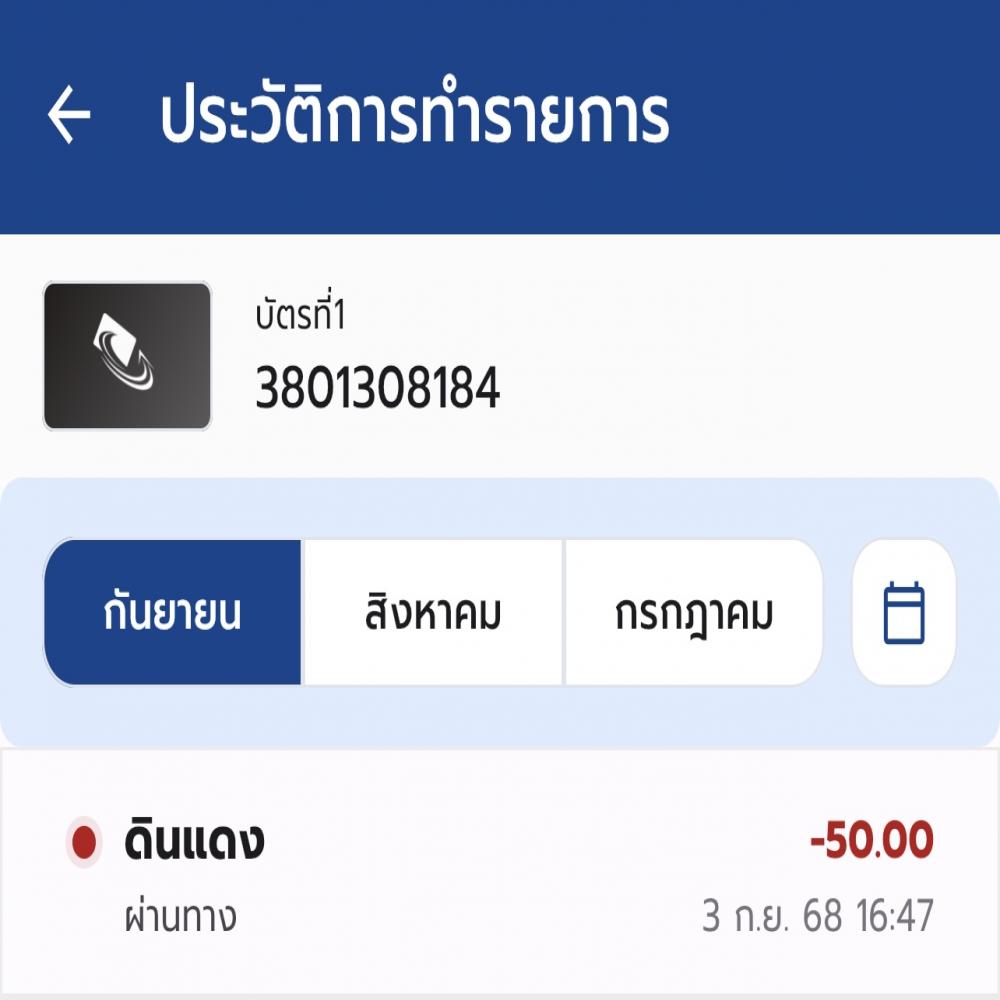The image size is (1000, 1000).
Task: Open the ดินแดง toll transaction
Action: 500,875
